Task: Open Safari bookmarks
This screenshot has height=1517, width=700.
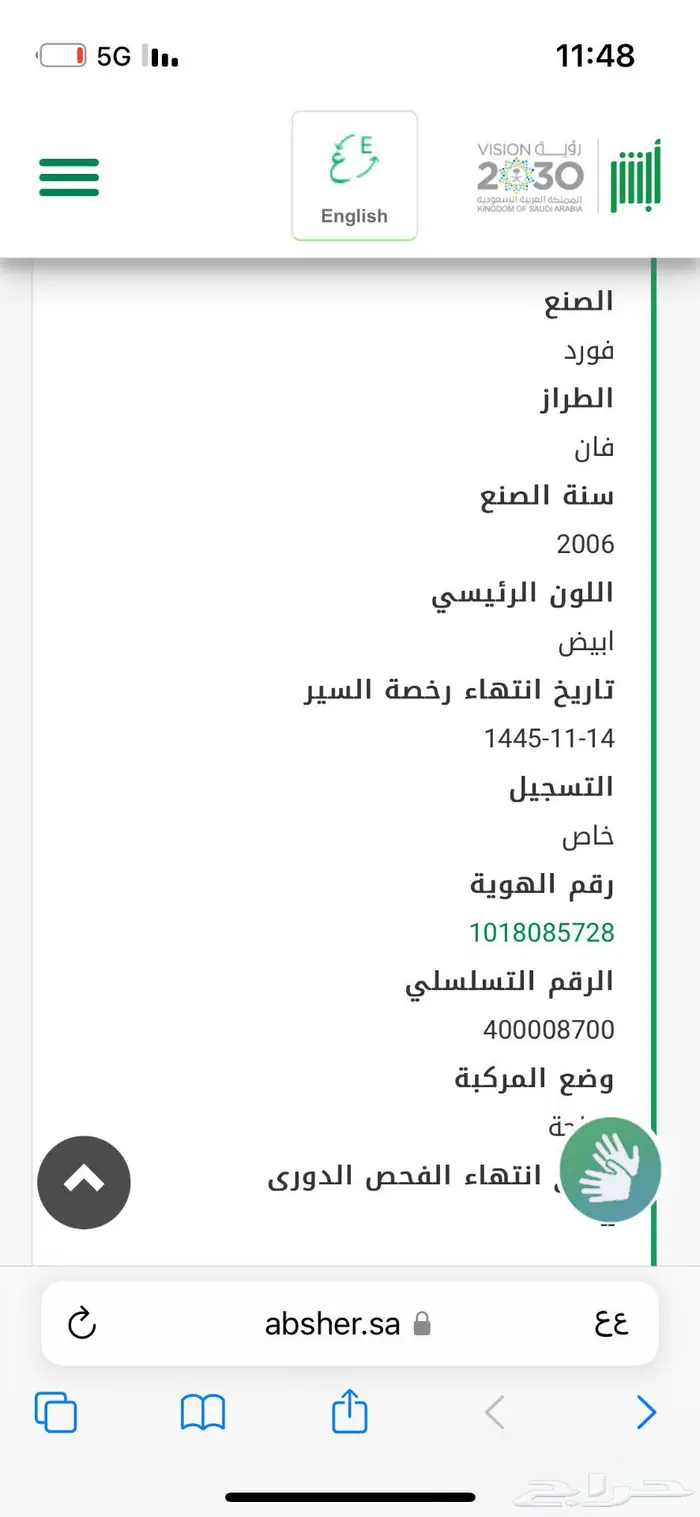Action: pyautogui.click(x=203, y=1413)
